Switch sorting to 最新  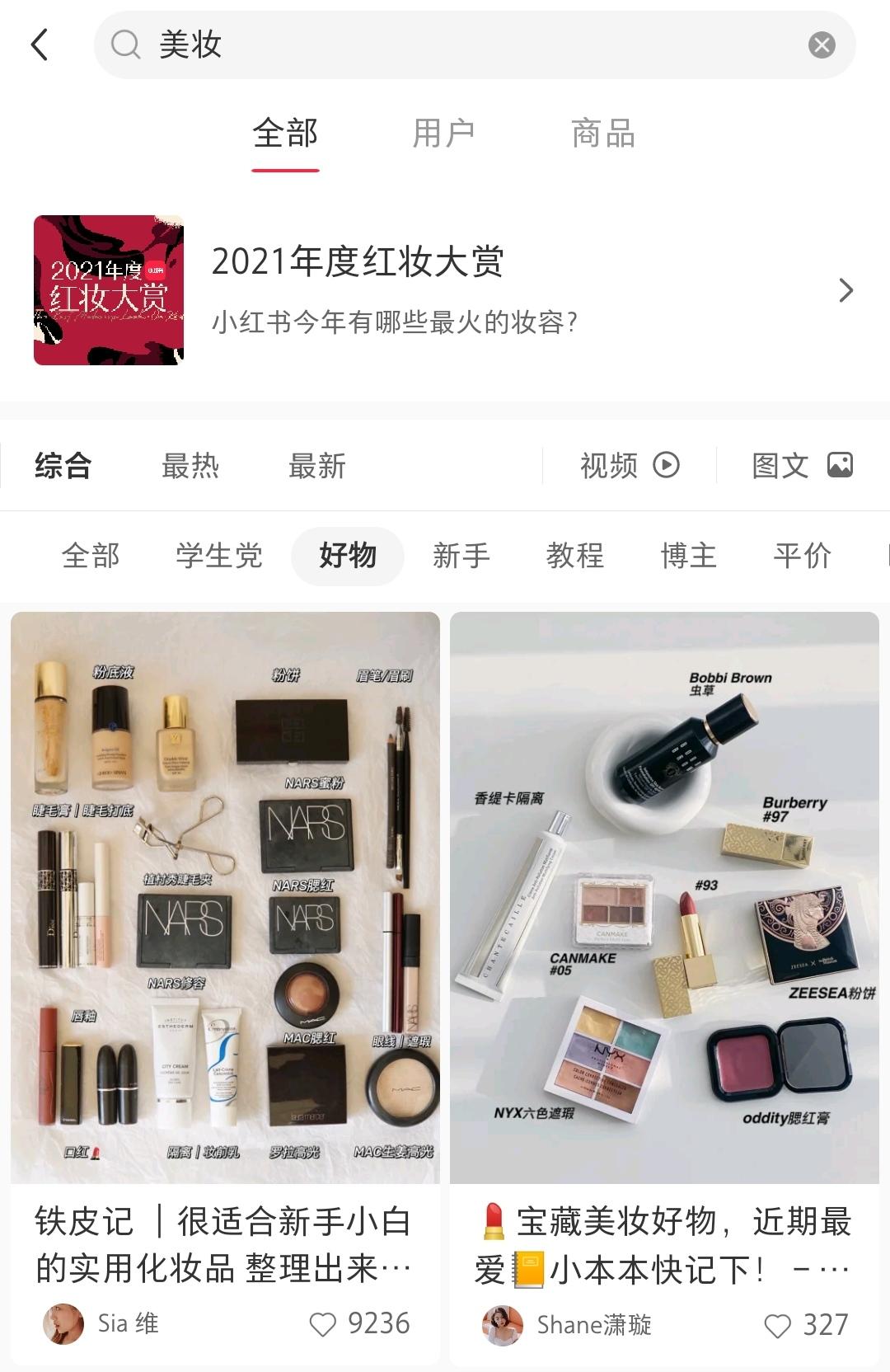316,466
